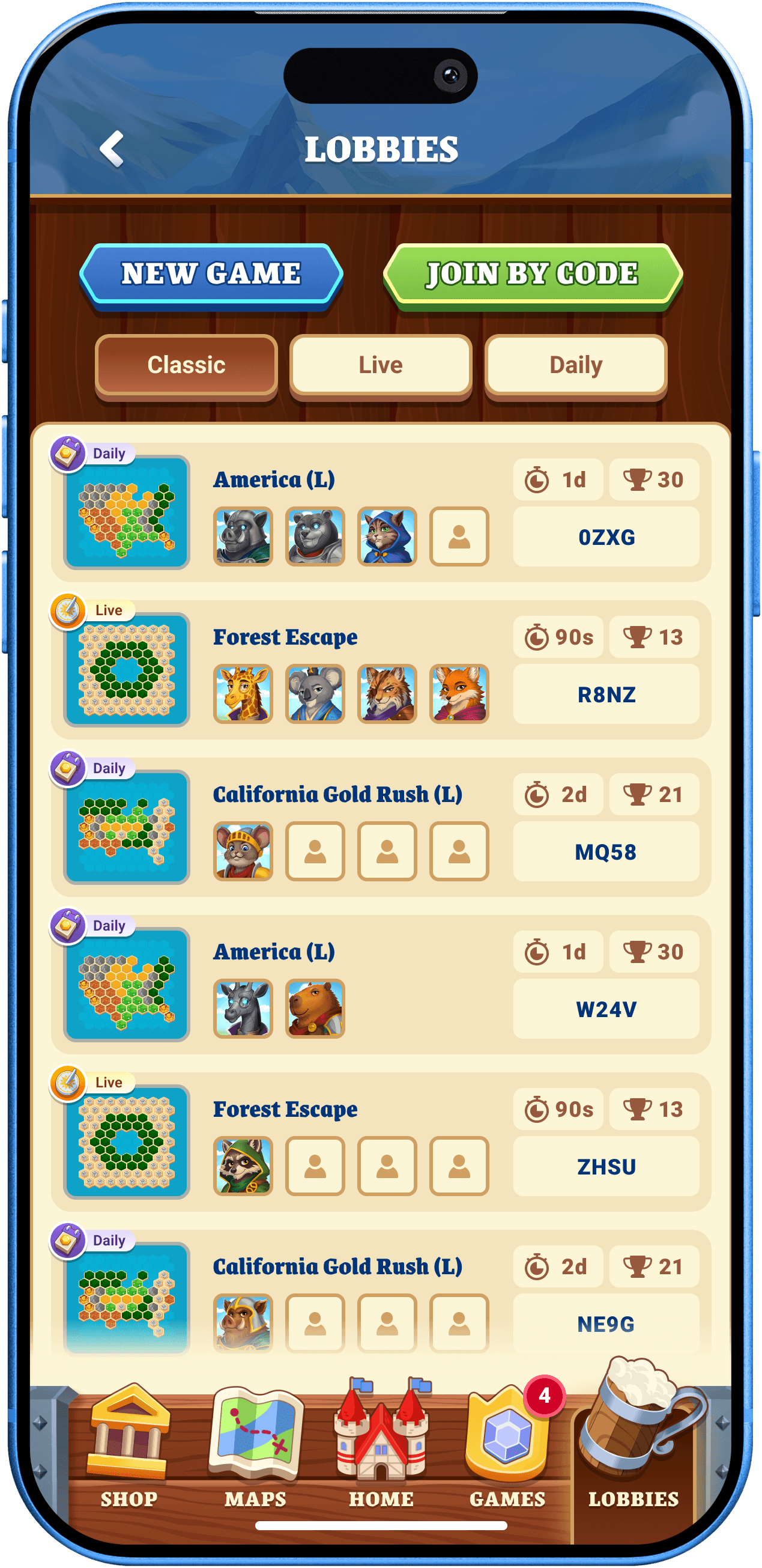Select the Classic filter tab

point(186,365)
